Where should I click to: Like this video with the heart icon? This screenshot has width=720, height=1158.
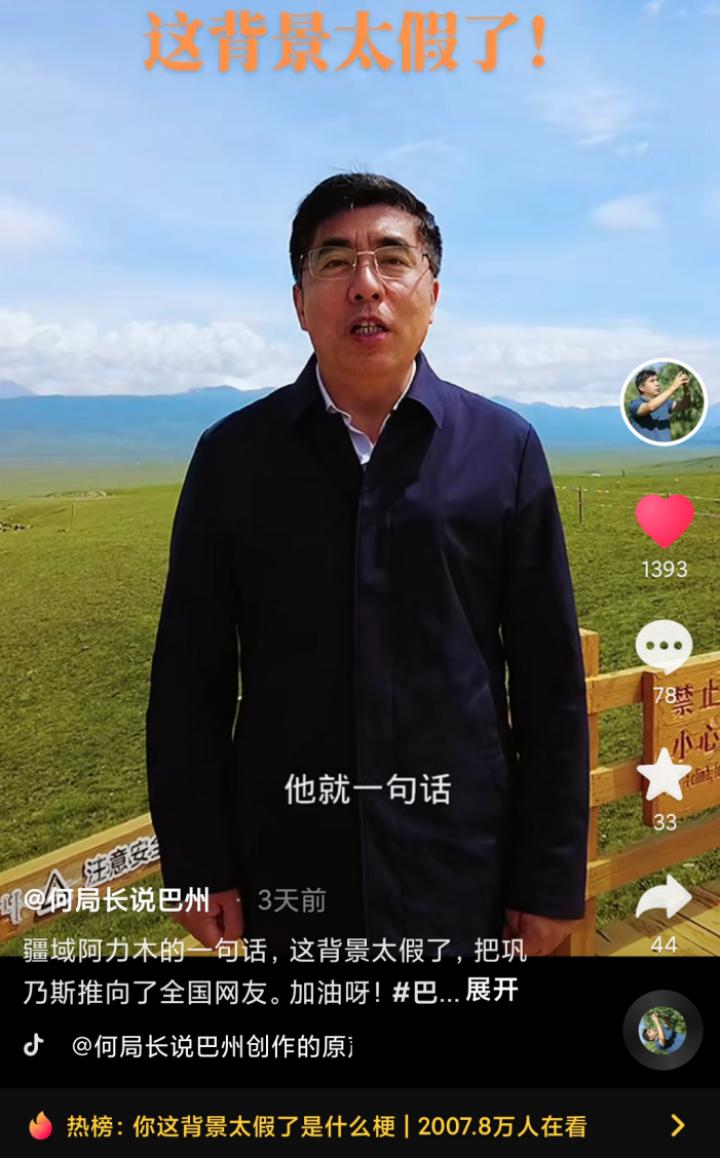coord(664,521)
